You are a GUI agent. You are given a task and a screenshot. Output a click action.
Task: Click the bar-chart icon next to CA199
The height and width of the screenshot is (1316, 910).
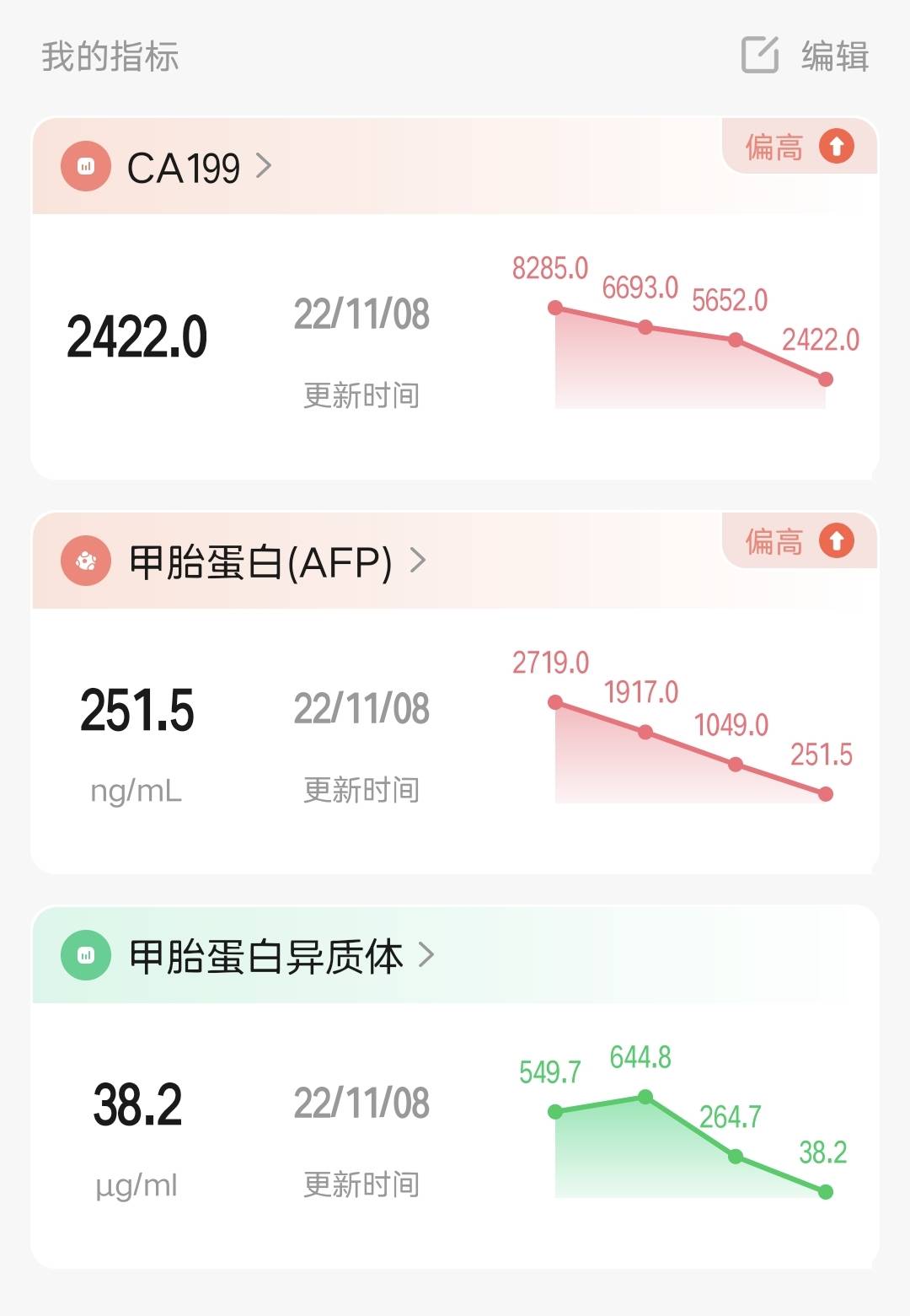(x=86, y=166)
